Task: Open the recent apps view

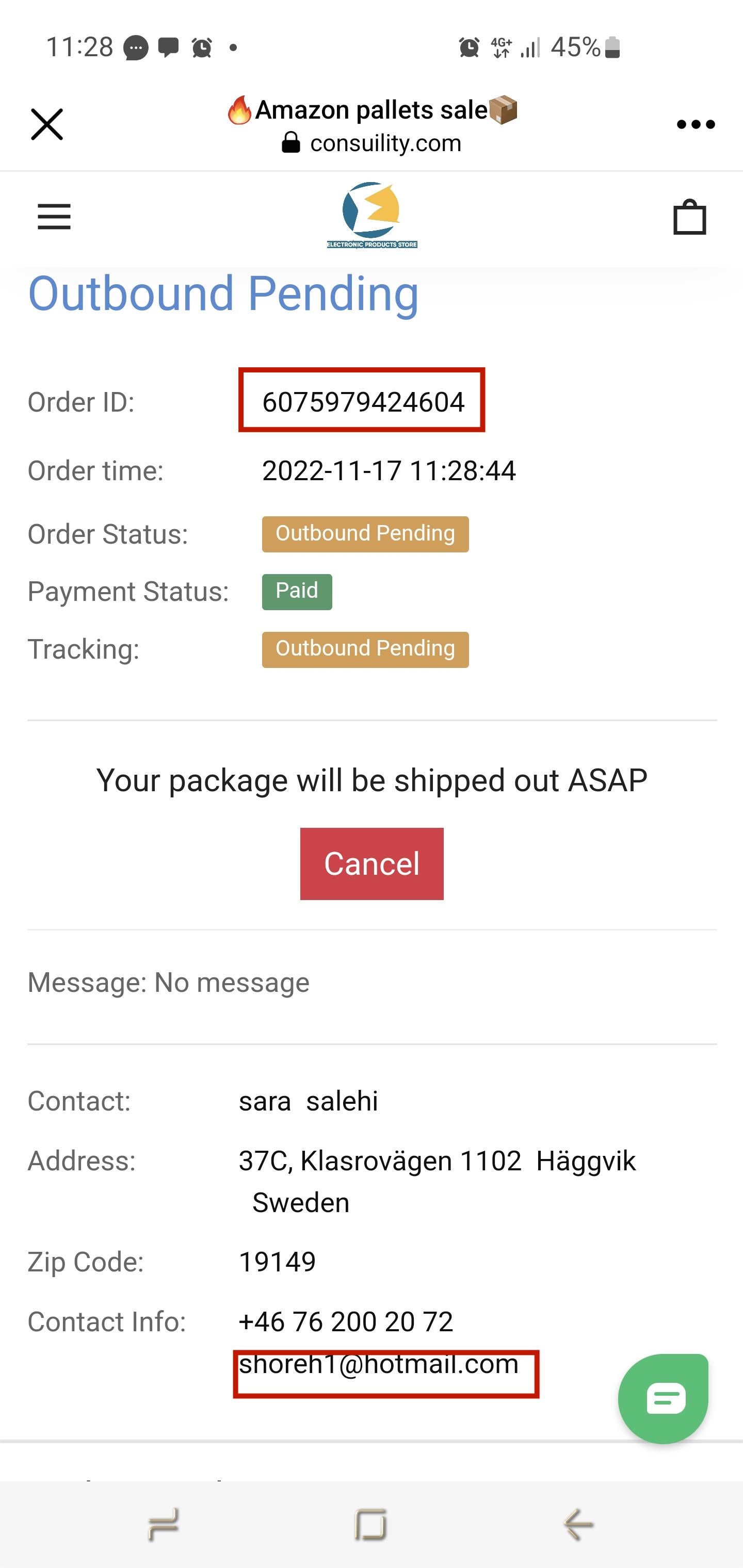Action: [164, 1525]
